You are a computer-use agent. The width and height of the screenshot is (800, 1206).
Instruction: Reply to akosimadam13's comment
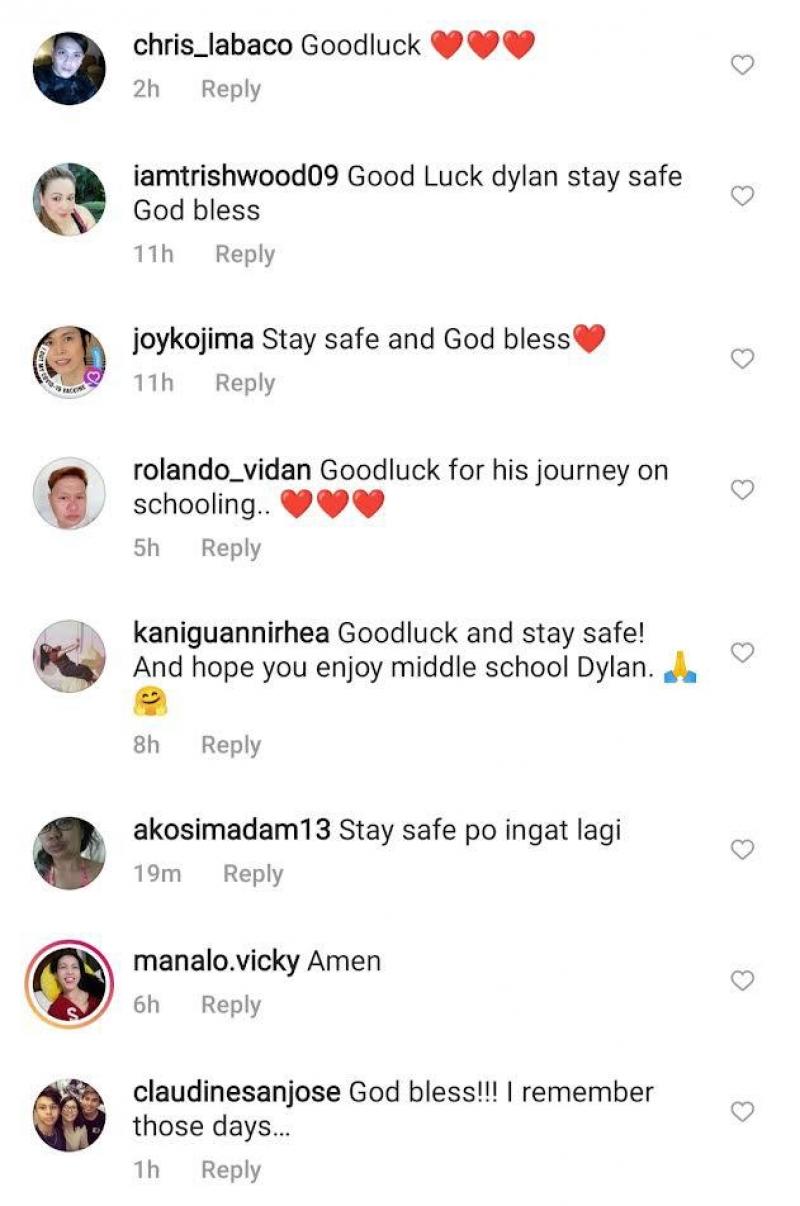tap(253, 874)
